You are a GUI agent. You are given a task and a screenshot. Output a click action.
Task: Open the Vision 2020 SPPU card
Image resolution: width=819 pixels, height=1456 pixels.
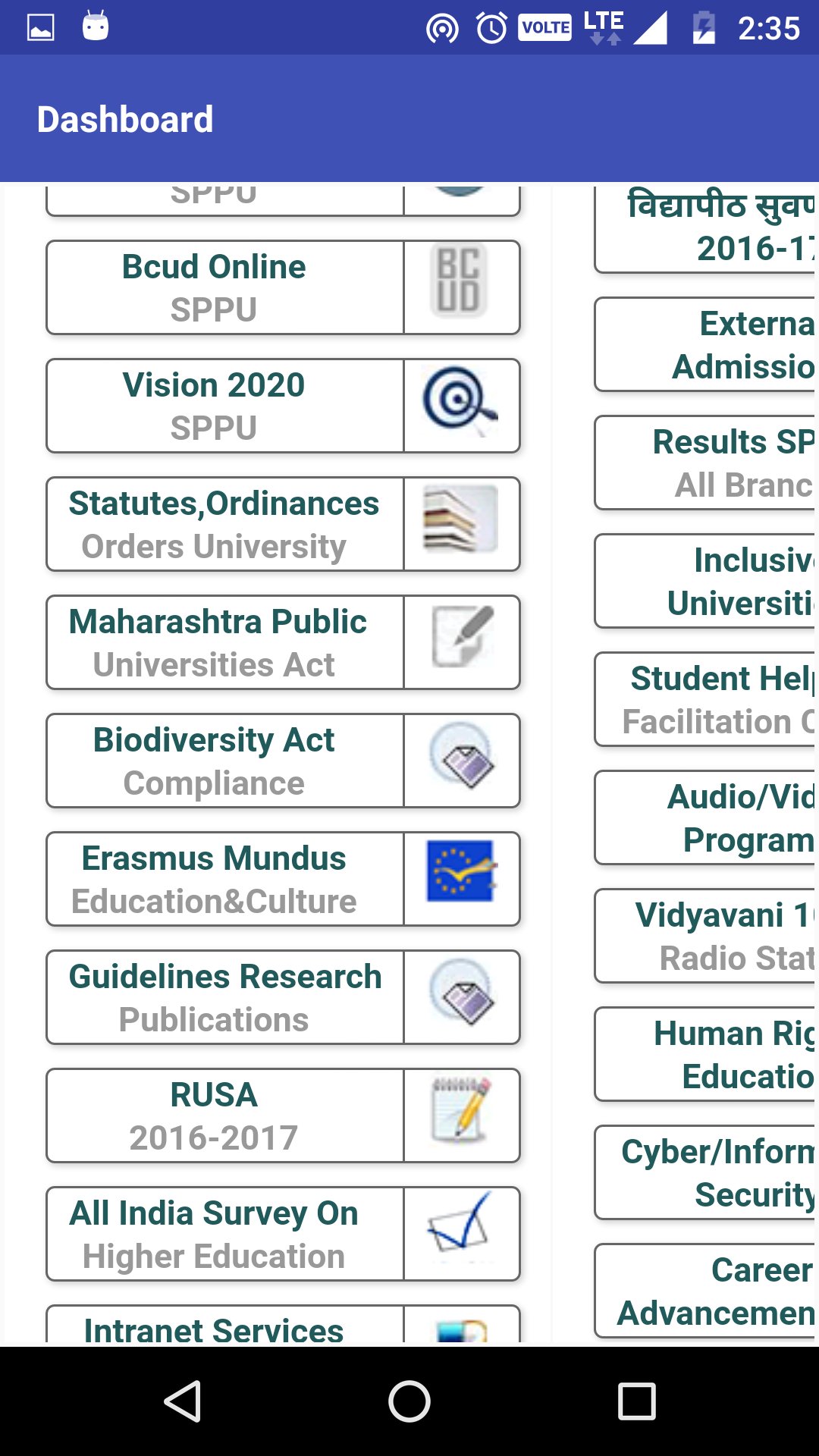click(x=283, y=406)
